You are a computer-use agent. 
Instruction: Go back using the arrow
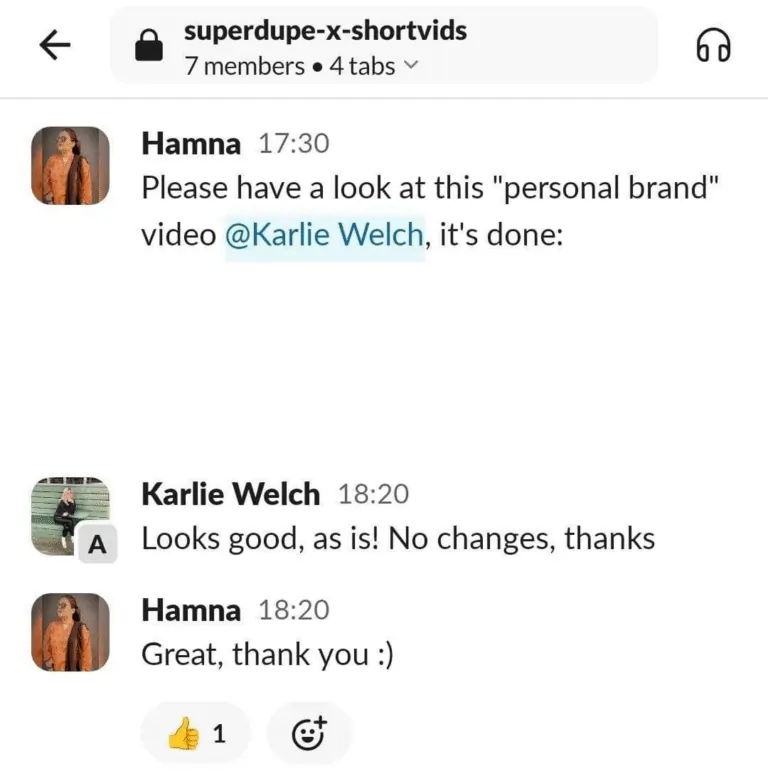click(x=54, y=45)
